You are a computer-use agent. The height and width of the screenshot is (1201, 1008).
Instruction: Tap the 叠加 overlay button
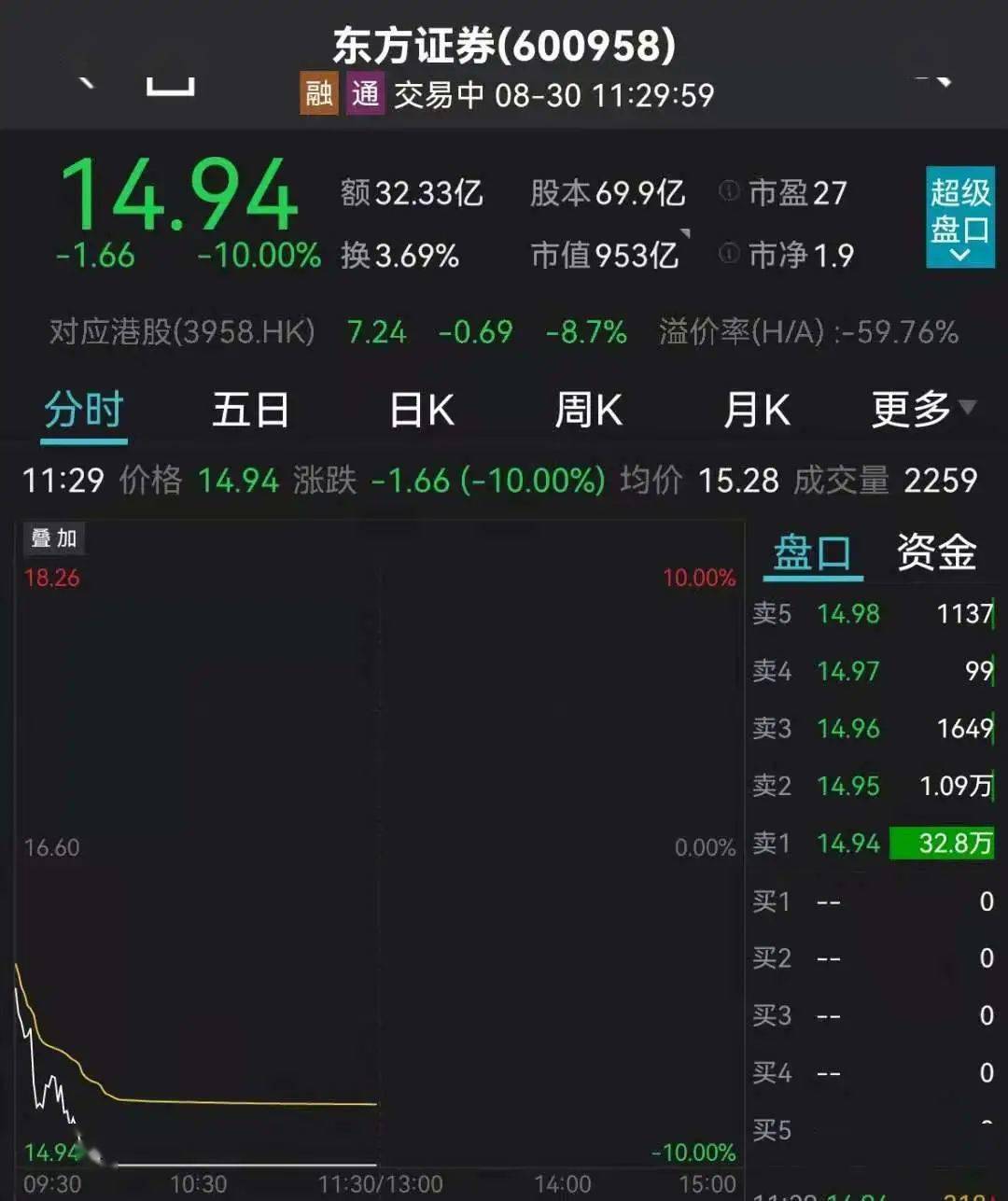coord(54,538)
